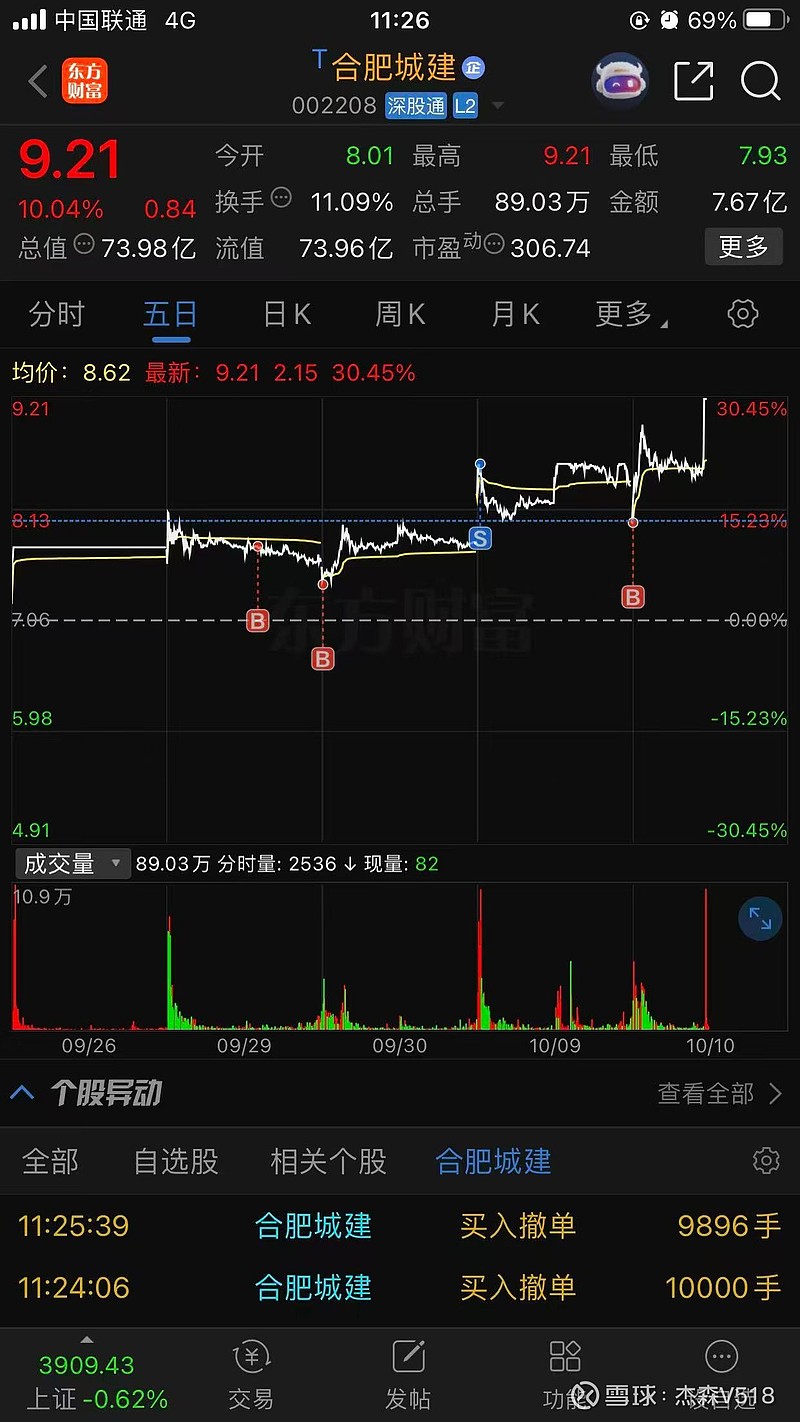Screen dimensions: 800x1422
Task: Switch to the 月K chart tab
Action: tap(515, 315)
